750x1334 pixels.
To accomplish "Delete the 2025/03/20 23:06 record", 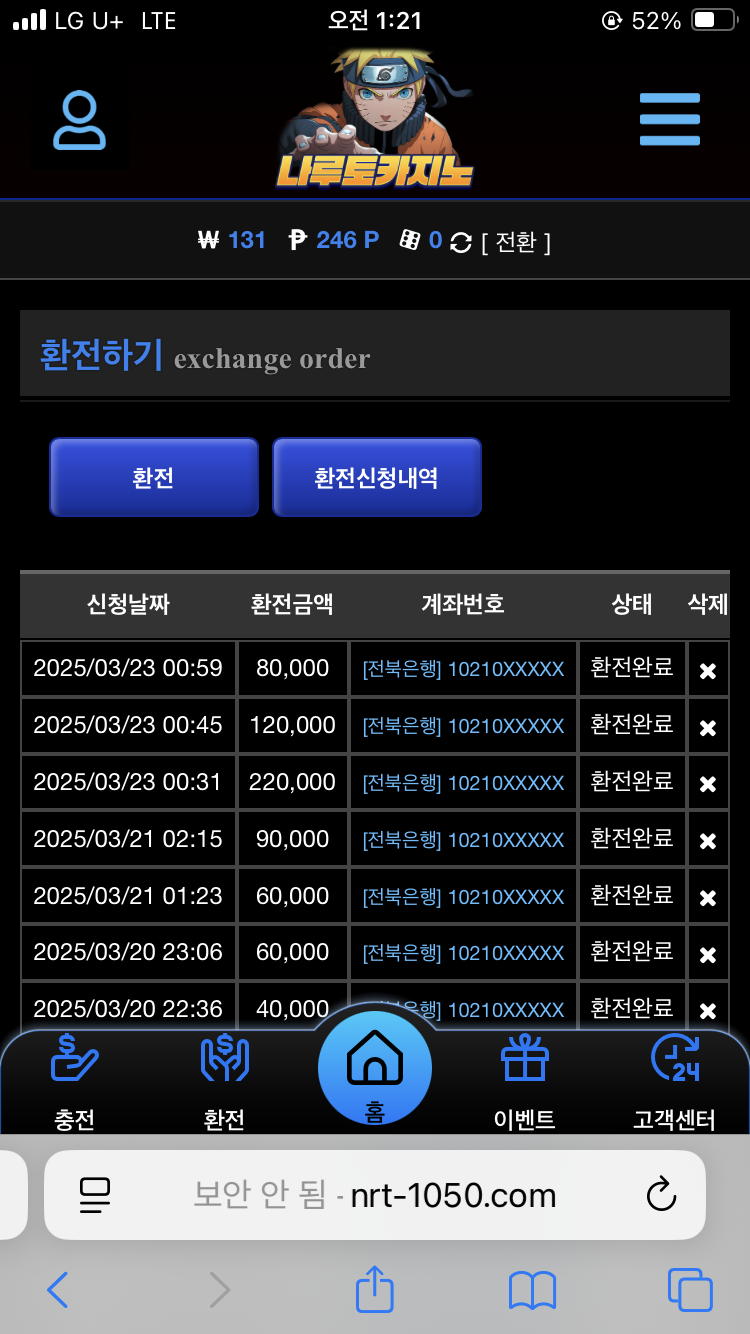I will (x=708, y=956).
